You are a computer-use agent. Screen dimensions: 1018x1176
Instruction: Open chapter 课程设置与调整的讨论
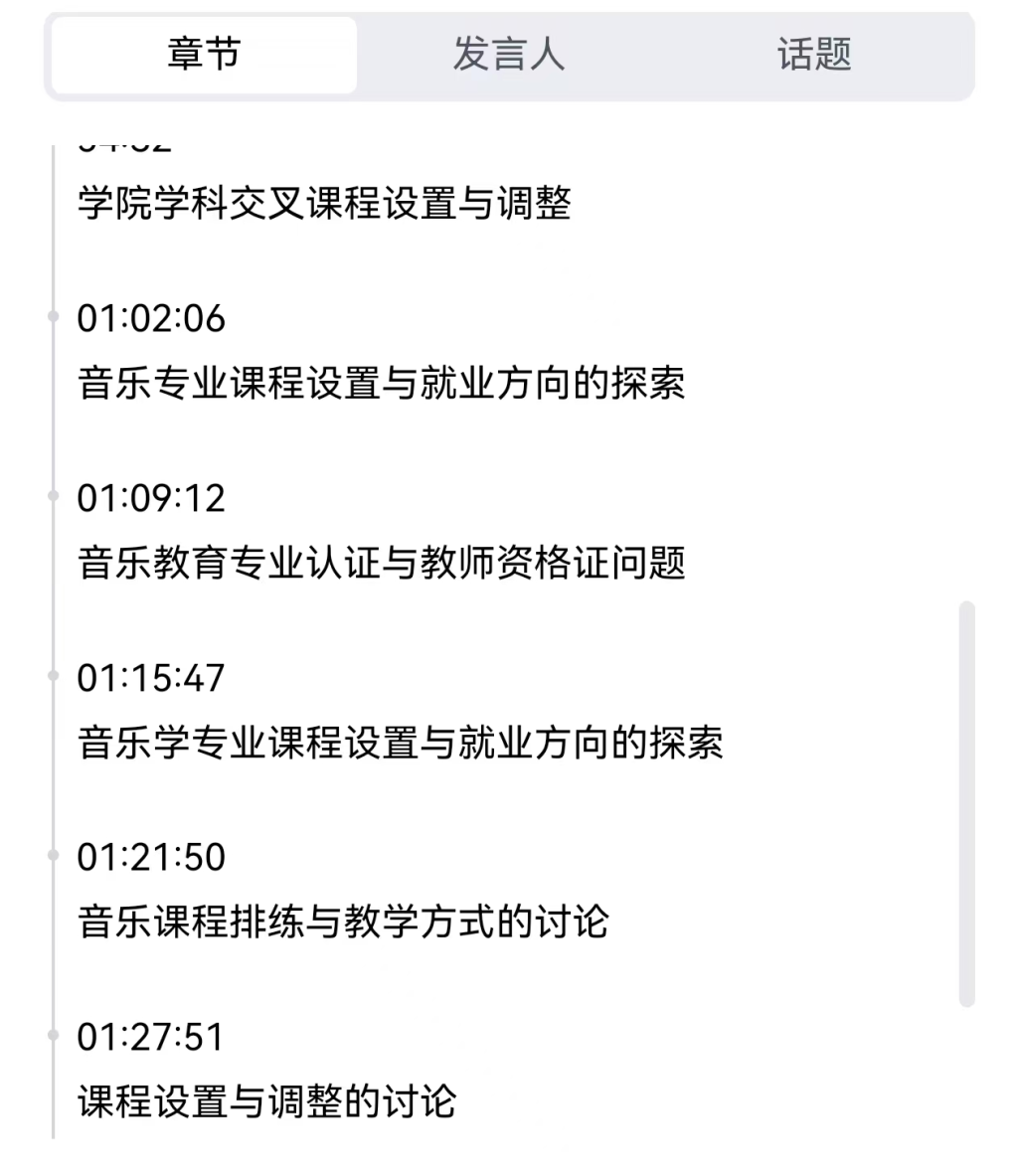tap(266, 1101)
